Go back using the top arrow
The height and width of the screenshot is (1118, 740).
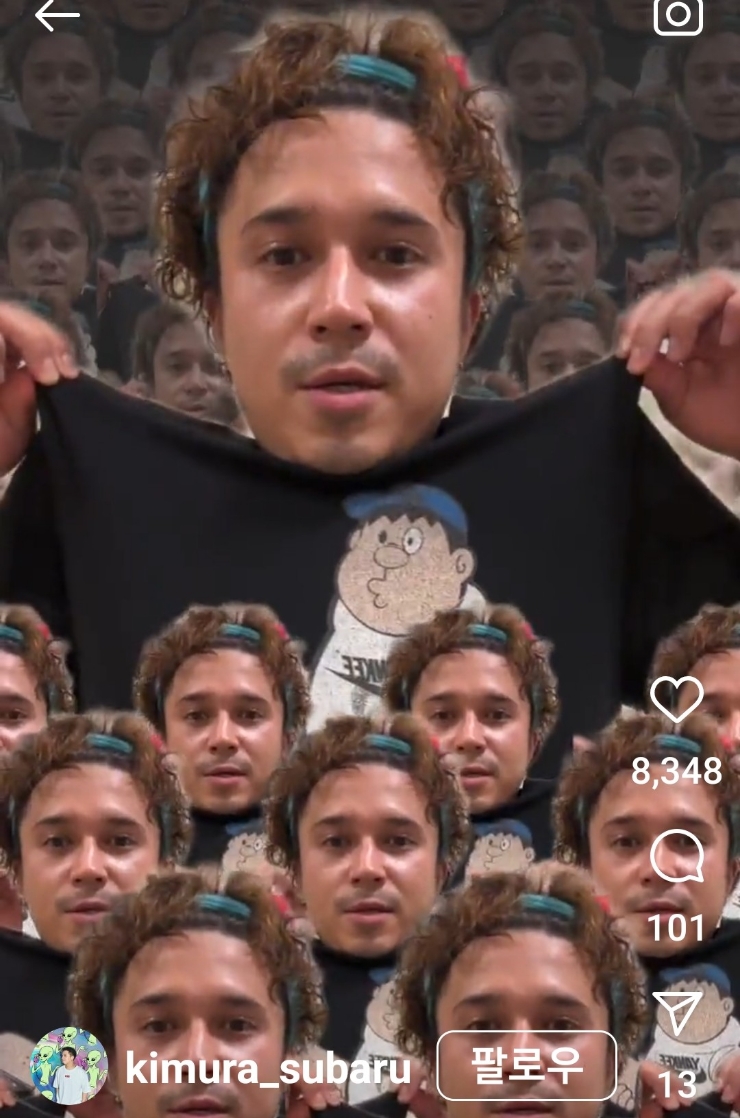pyautogui.click(x=57, y=16)
